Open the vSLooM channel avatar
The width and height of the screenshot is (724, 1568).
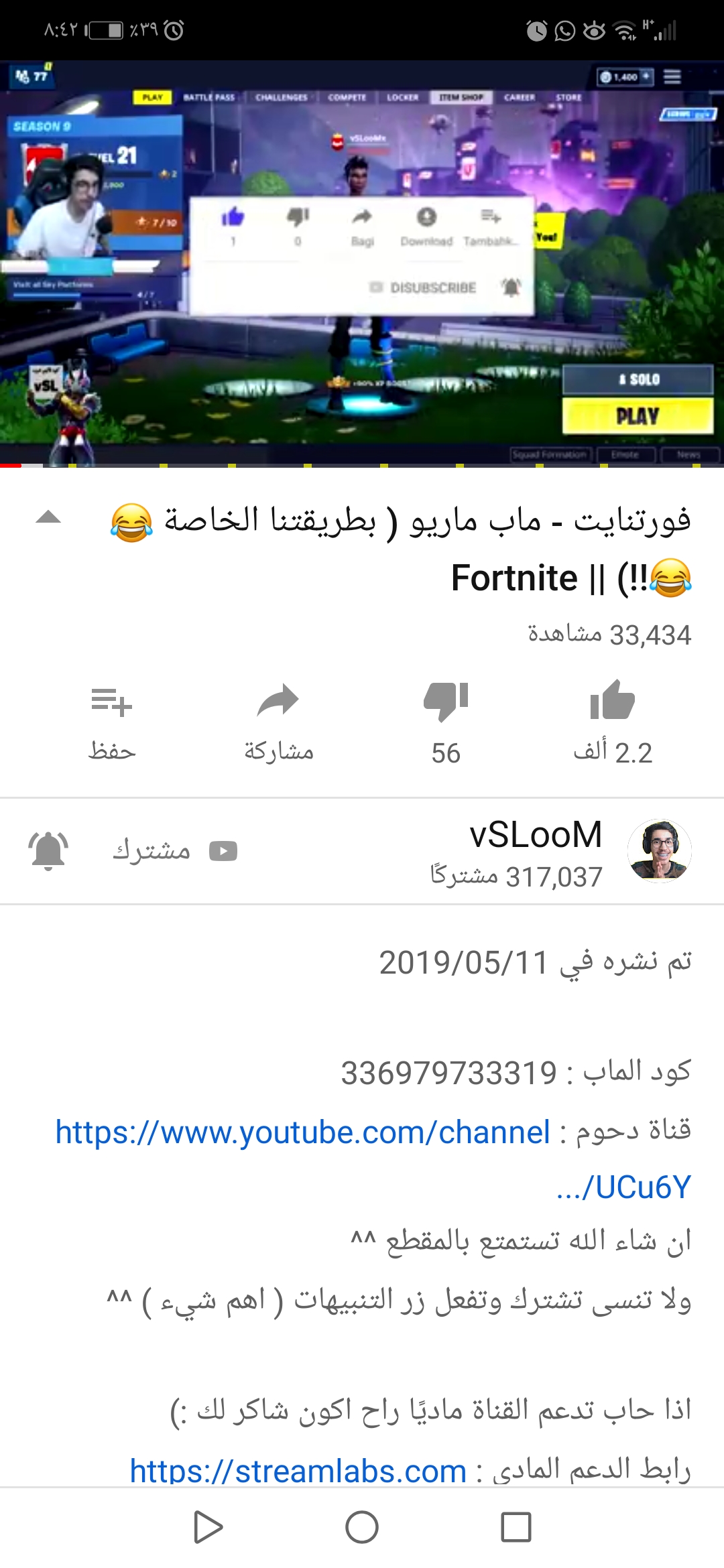(x=660, y=851)
